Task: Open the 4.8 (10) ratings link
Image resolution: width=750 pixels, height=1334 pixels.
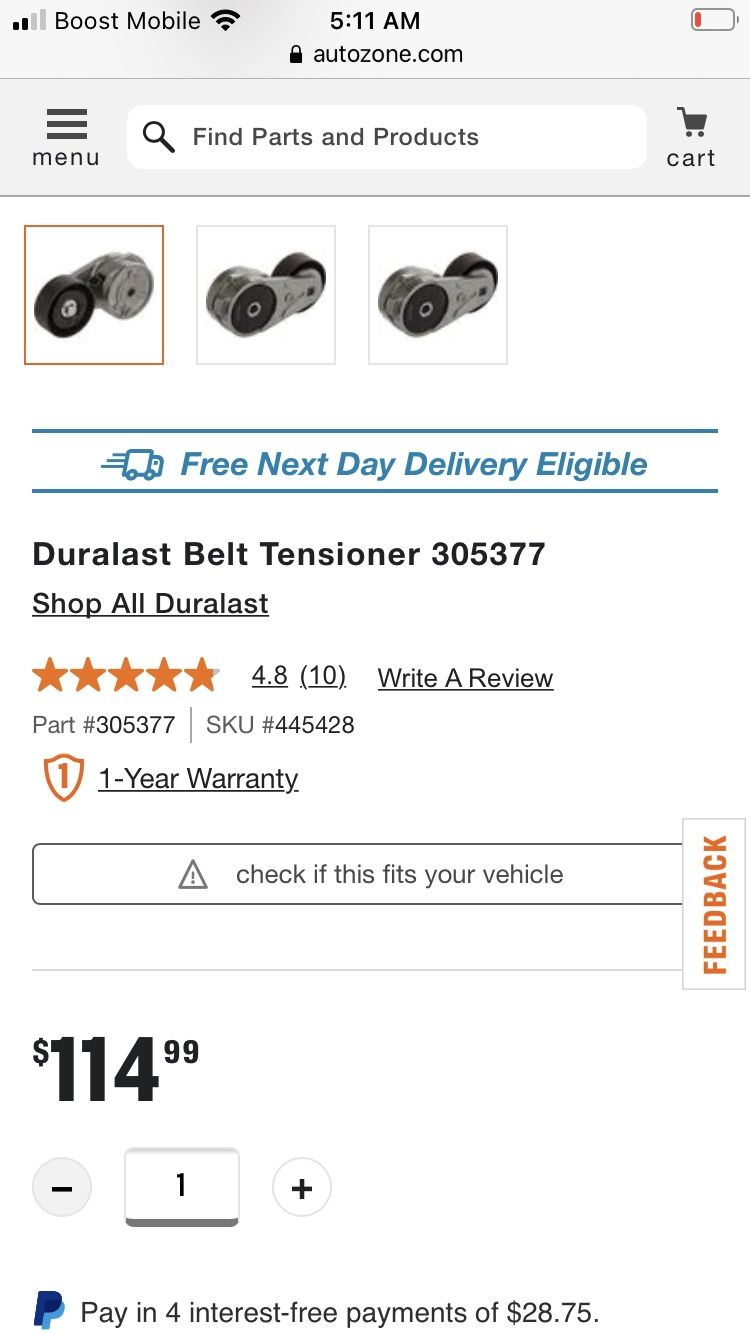Action: (x=298, y=677)
